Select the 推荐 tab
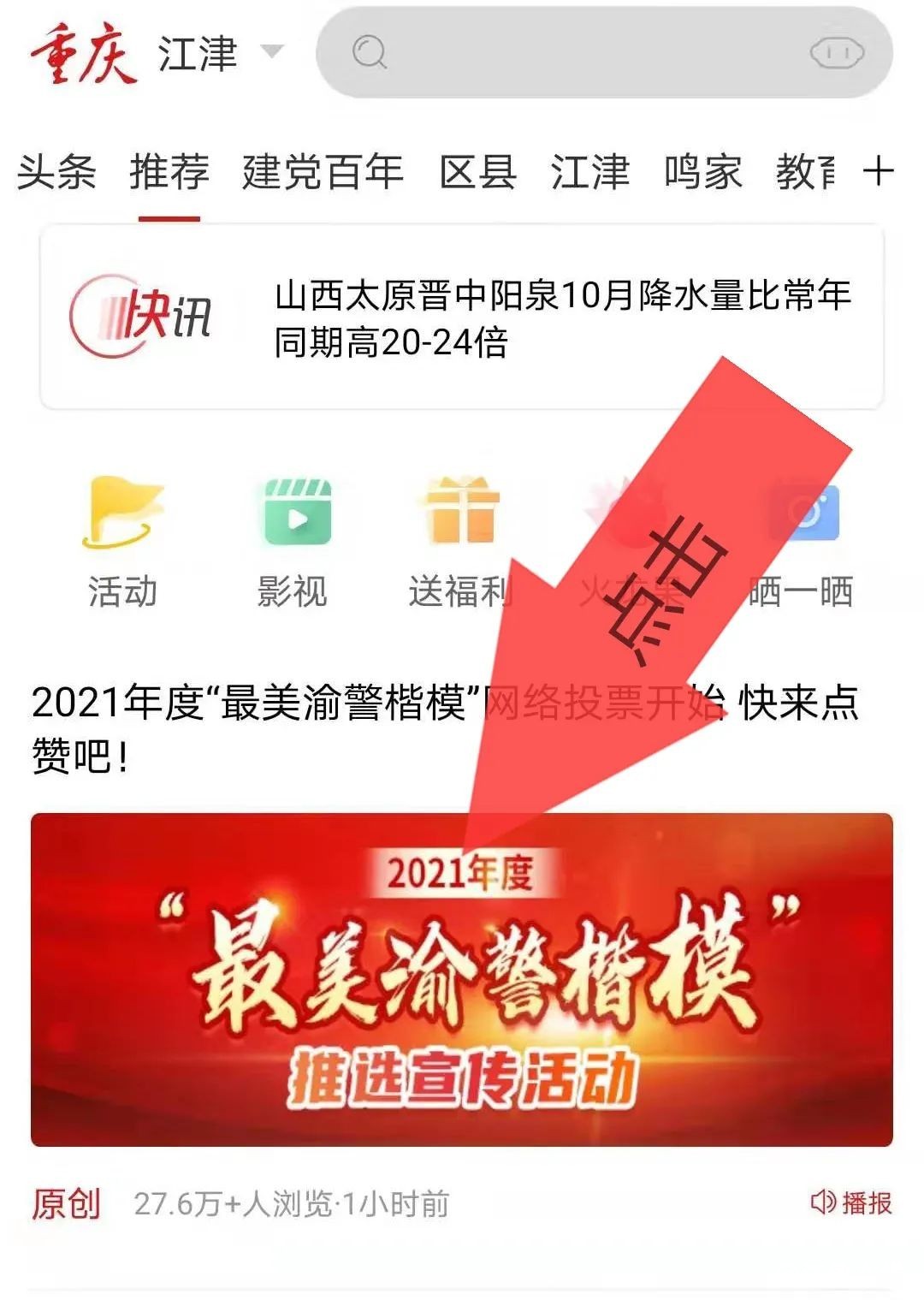The image size is (924, 1300). pos(169,172)
